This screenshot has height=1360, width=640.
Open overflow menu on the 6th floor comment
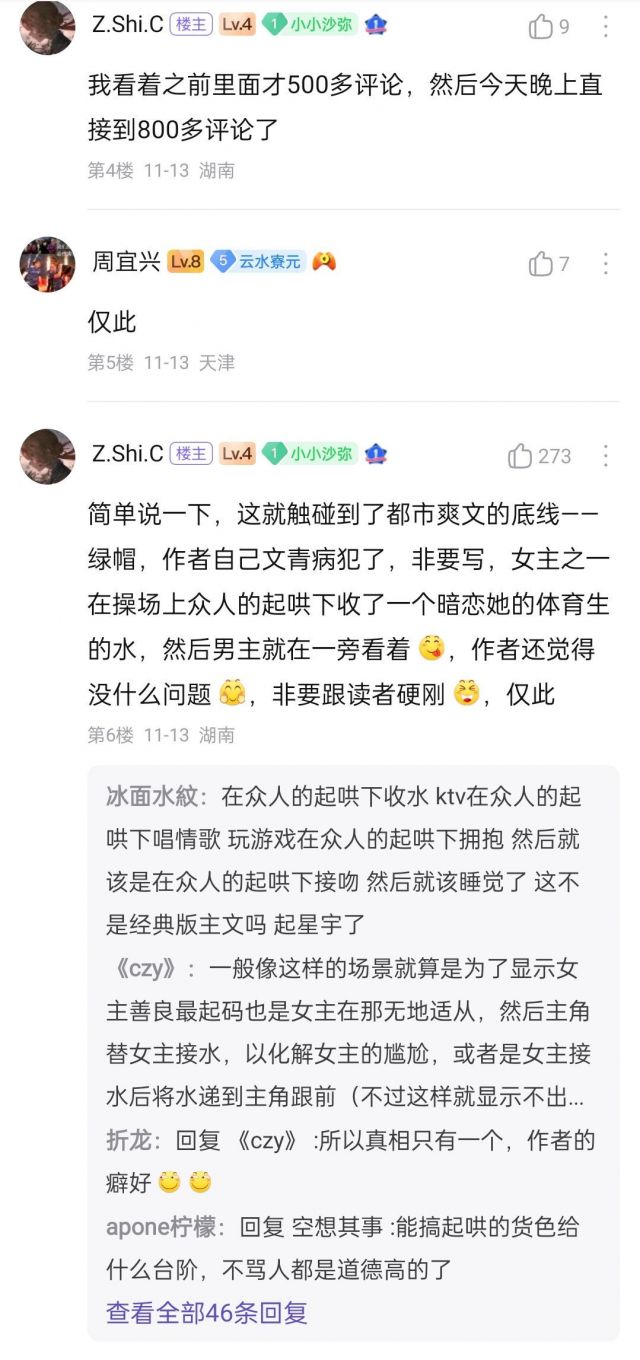[x=605, y=456]
